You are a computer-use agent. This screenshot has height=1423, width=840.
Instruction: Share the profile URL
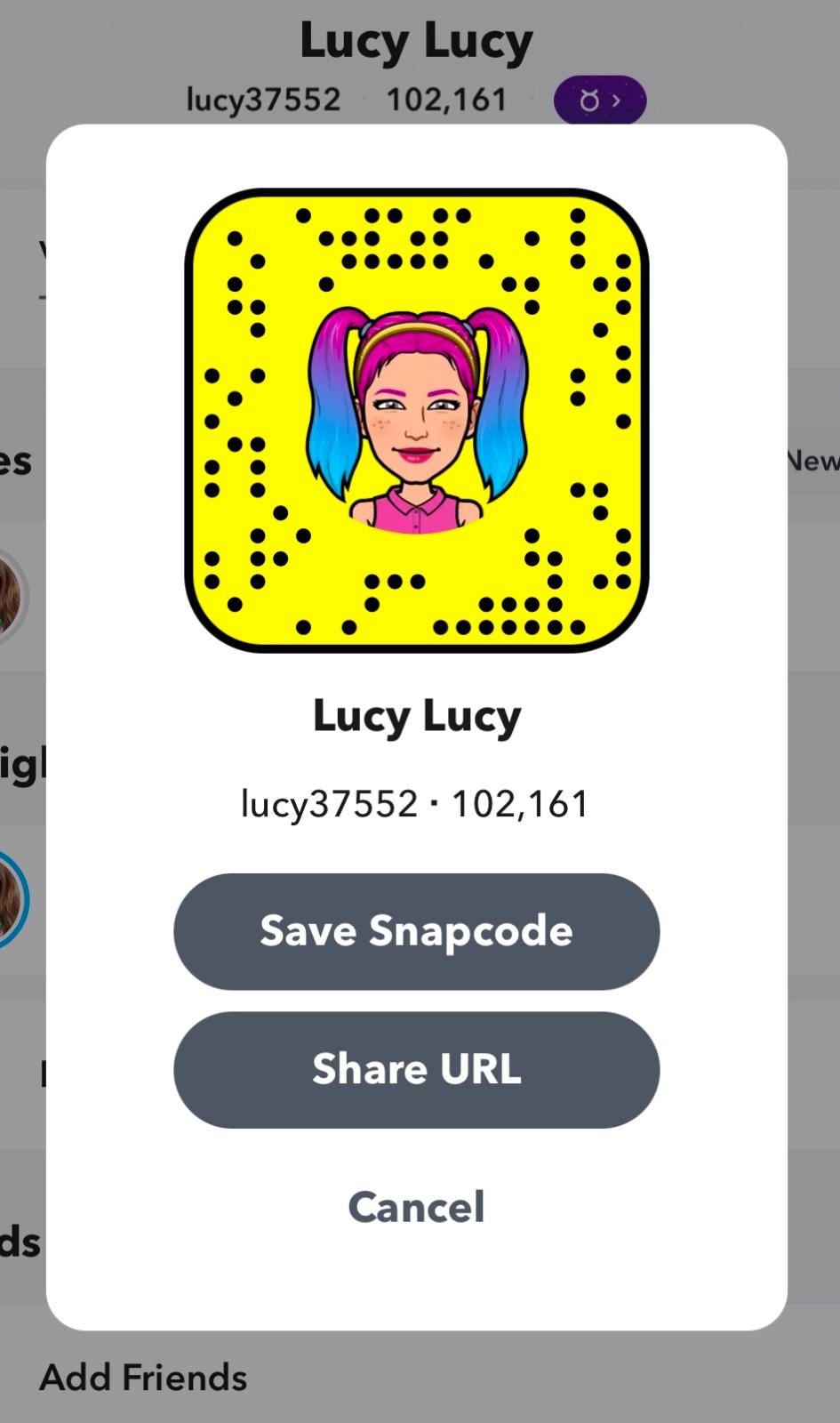point(416,1069)
